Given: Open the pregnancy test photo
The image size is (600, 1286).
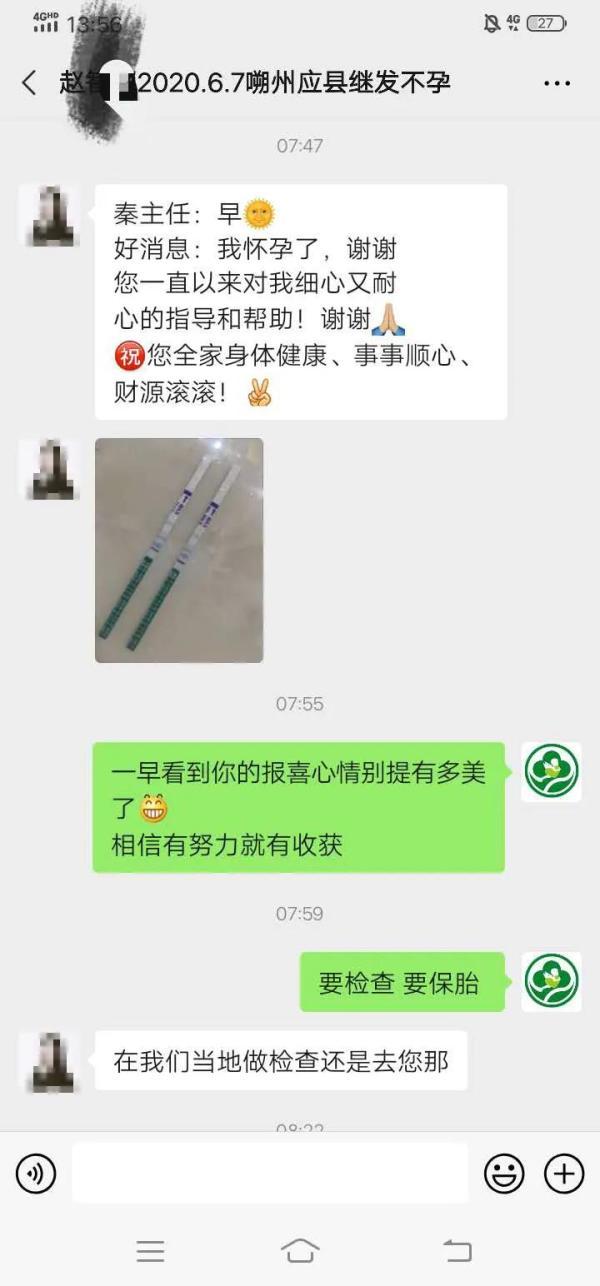Looking at the screenshot, I should [x=179, y=550].
